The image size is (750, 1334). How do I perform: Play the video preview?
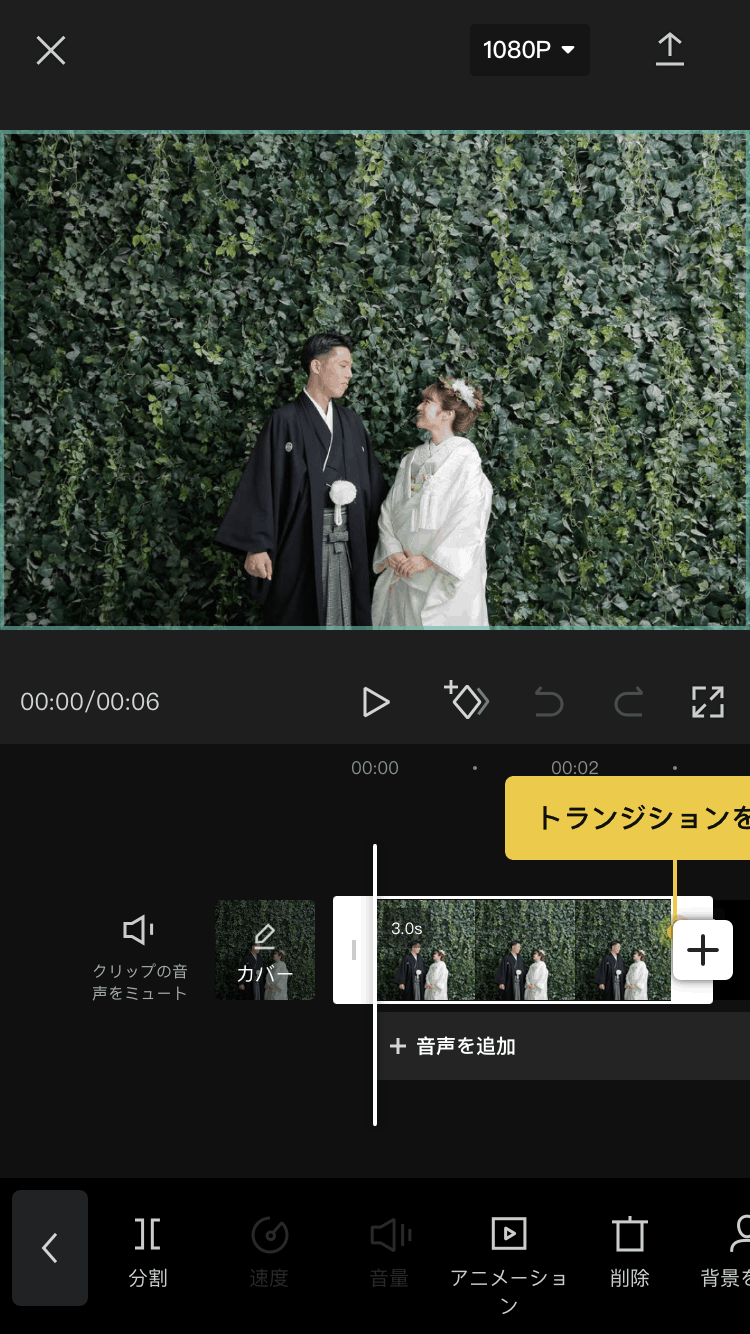375,702
